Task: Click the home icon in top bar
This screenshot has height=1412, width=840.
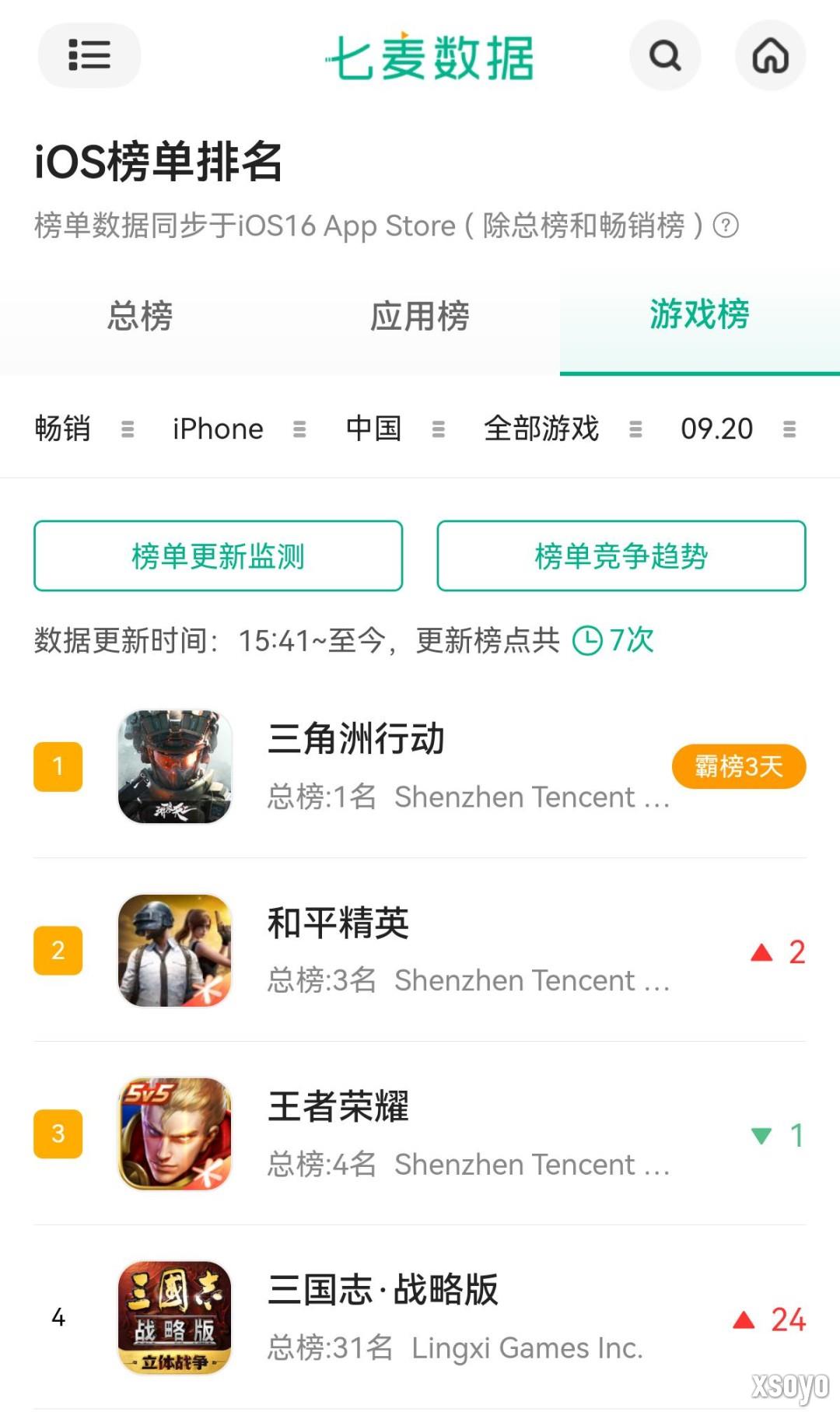Action: pos(771,55)
